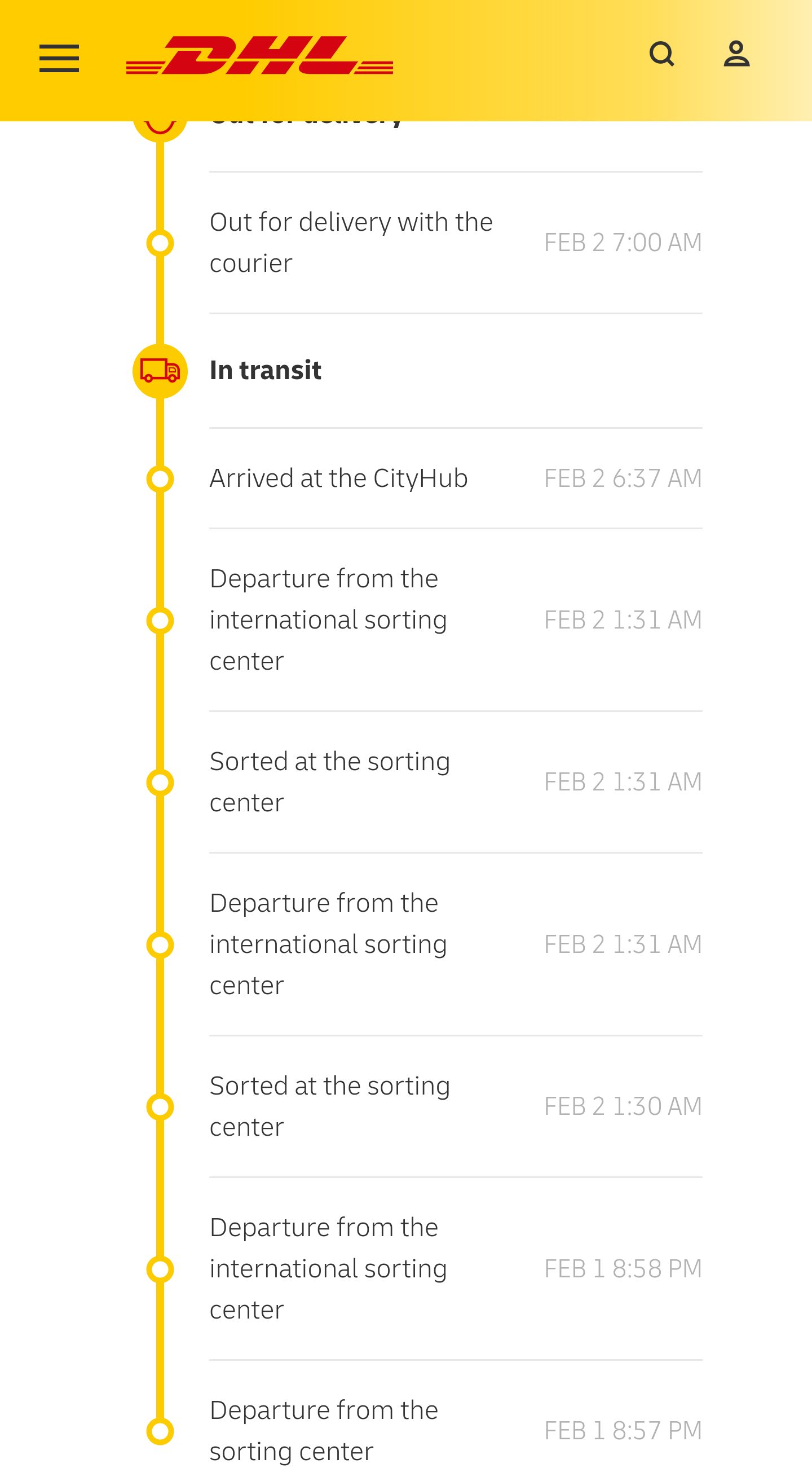812x1472 pixels.
Task: Toggle the timeline marker near Sorted at sorting center
Action: coord(161,783)
